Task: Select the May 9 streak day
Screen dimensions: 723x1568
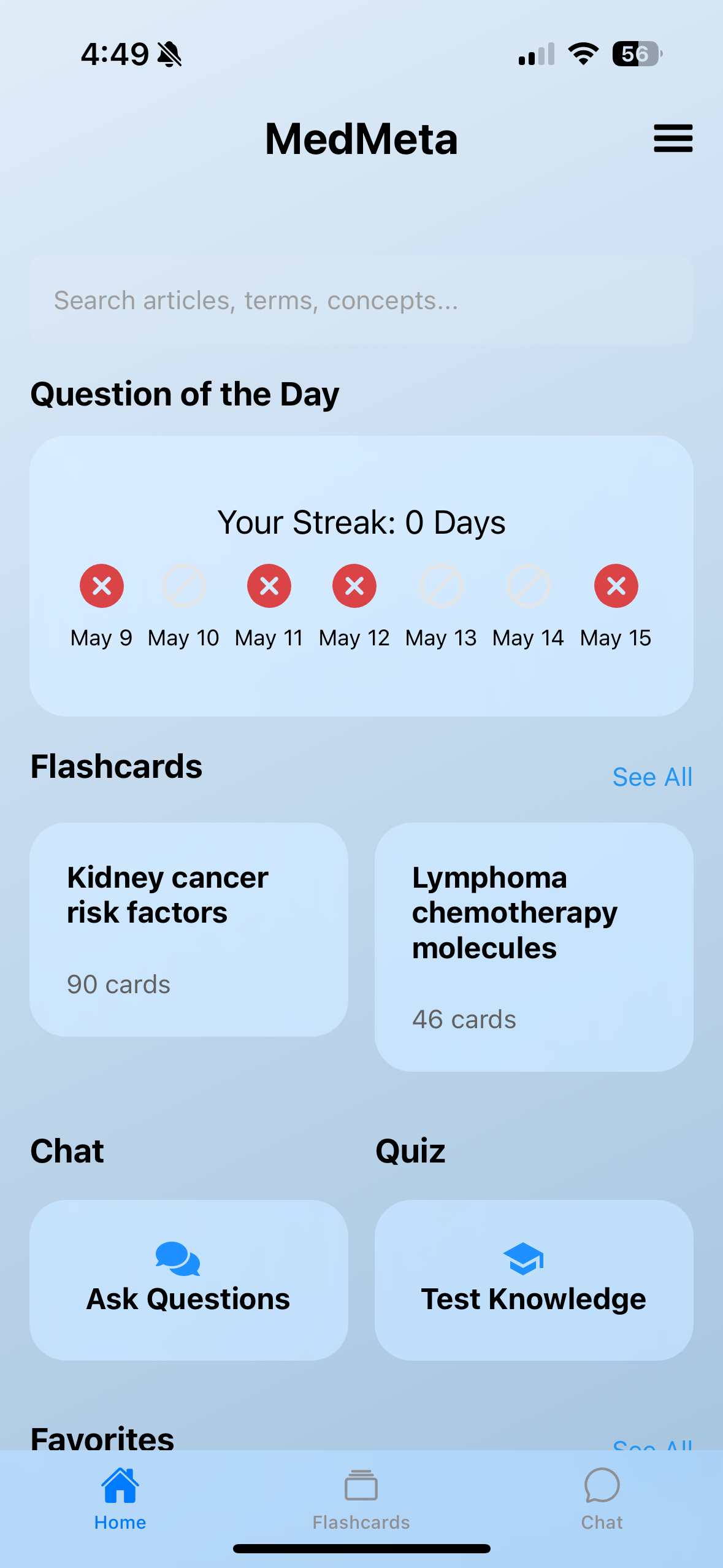Action: [102, 586]
